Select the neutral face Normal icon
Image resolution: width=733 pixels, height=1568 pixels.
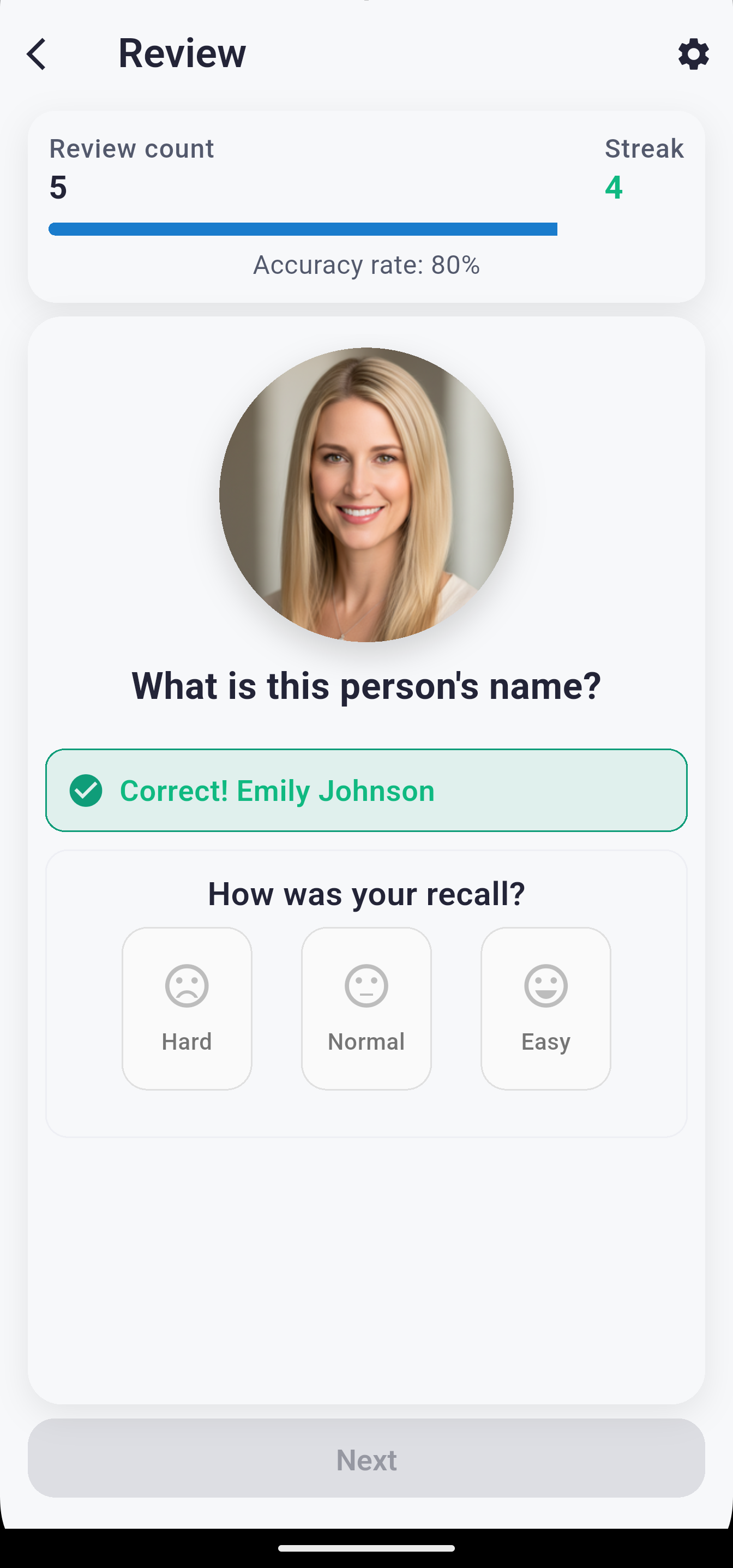pos(365,985)
